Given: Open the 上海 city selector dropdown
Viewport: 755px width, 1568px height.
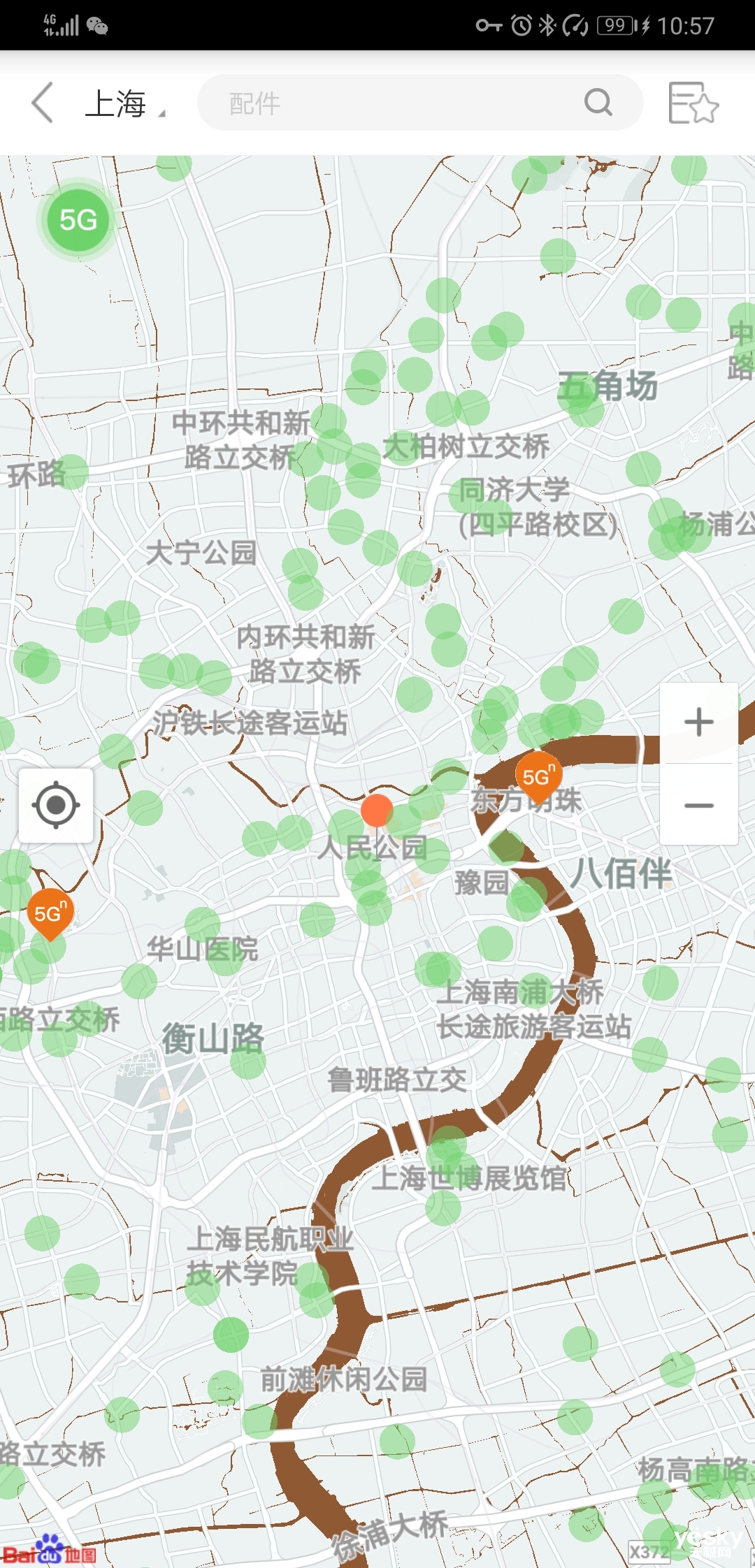Looking at the screenshot, I should [125, 103].
